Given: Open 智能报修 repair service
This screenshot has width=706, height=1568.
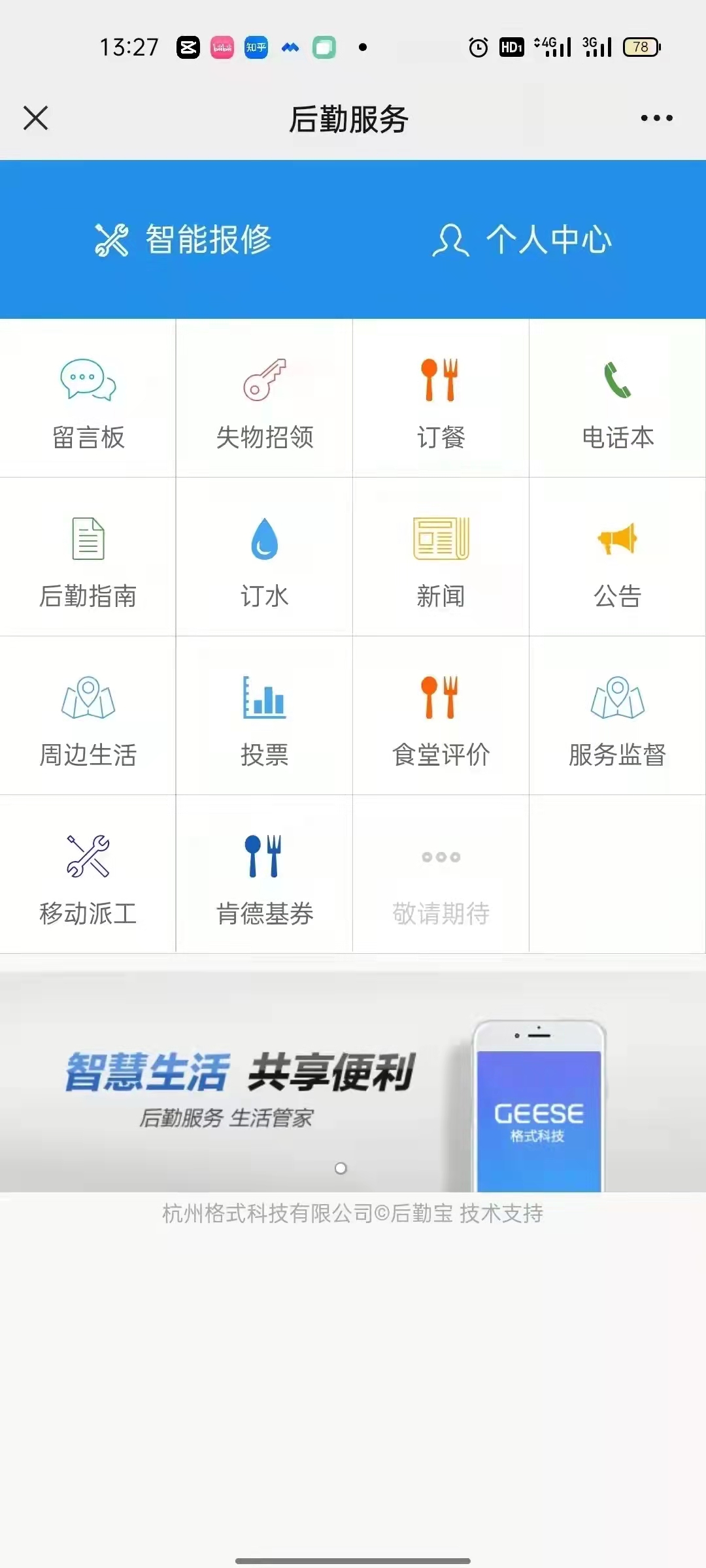Looking at the screenshot, I should click(183, 239).
